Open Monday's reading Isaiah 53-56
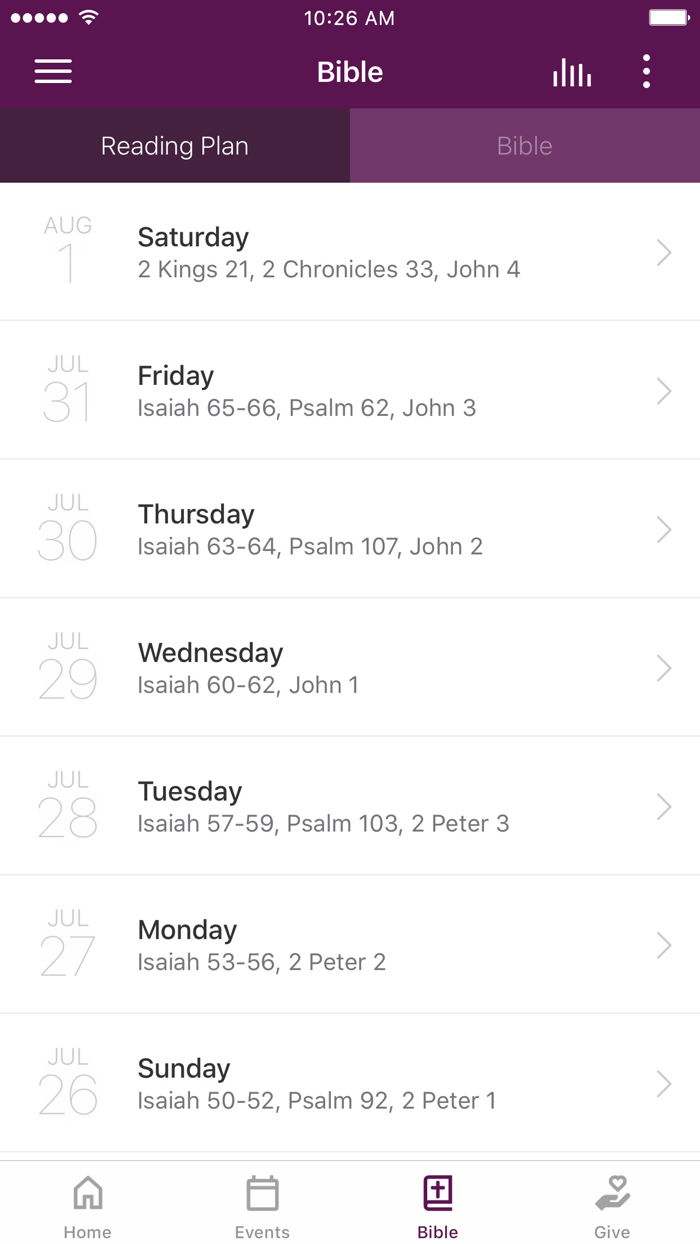Viewport: 700px width, 1244px height. (350, 944)
